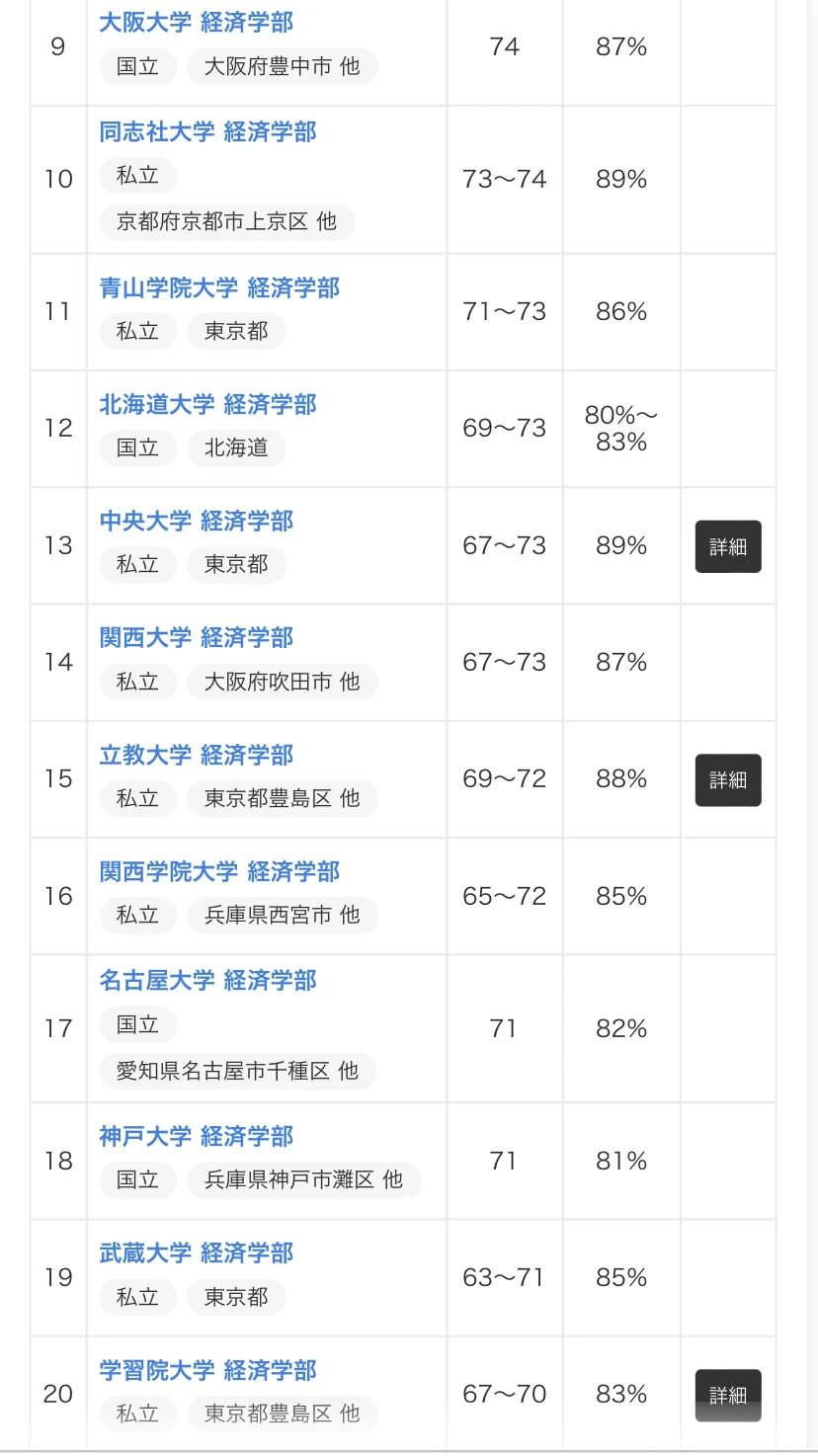Open 同志社大学 経済学部 link

pyautogui.click(x=208, y=132)
